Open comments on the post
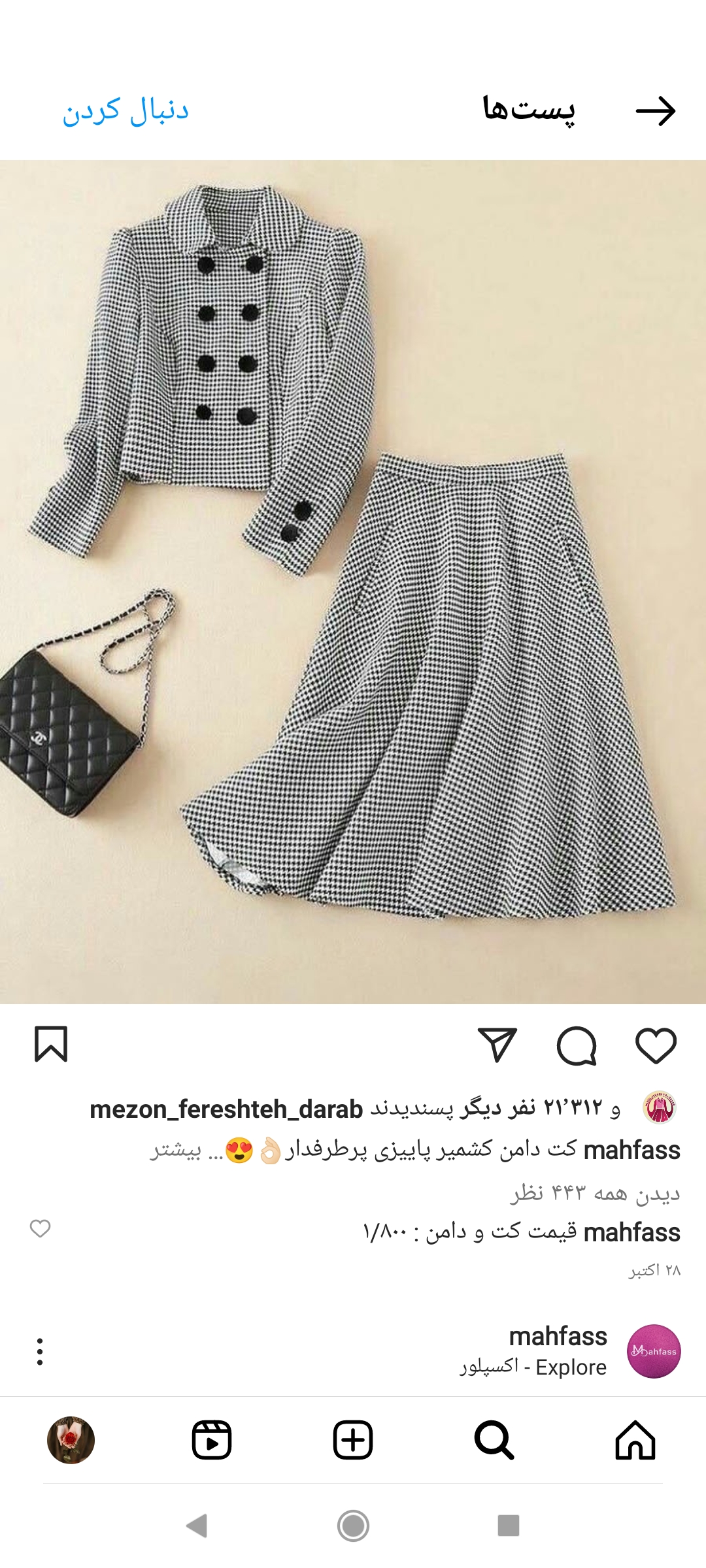706x1568 pixels. point(577,1045)
